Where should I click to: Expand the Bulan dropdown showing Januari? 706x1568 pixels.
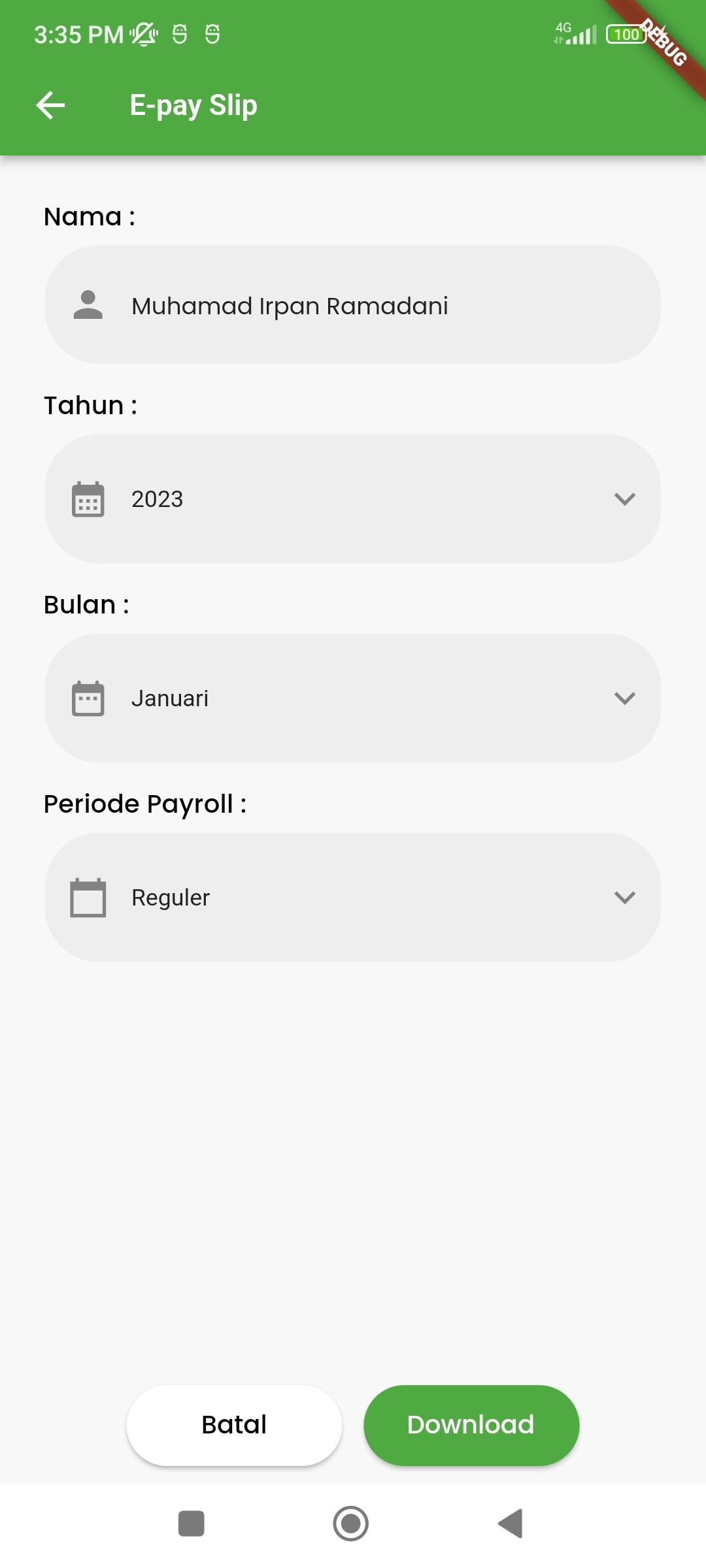[x=353, y=698]
